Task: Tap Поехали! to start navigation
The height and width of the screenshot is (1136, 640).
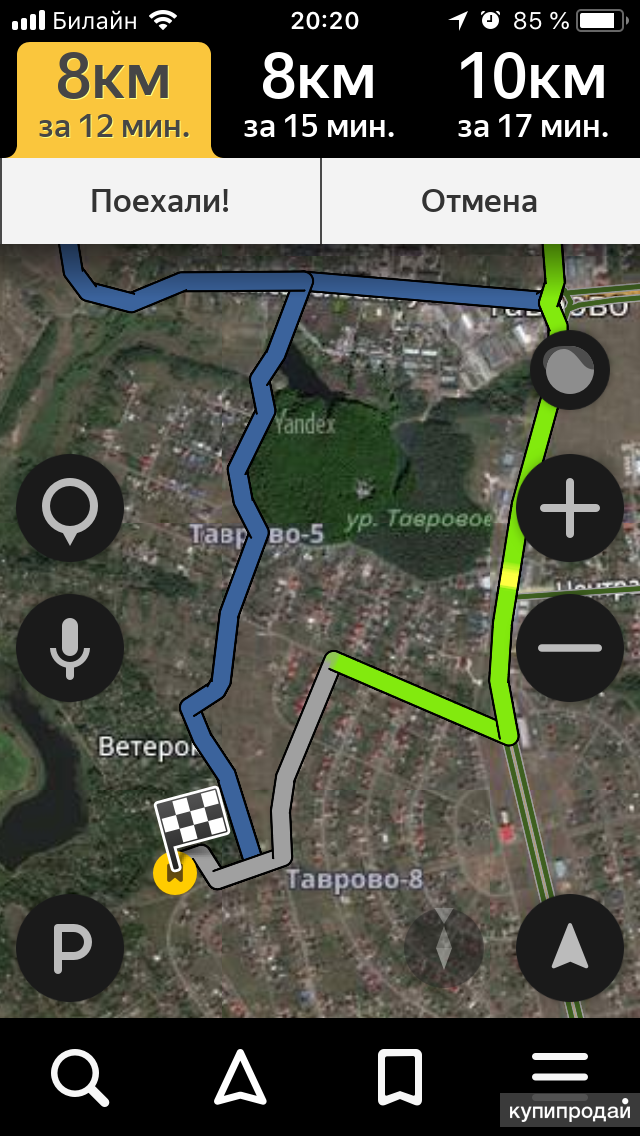Action: pos(160,202)
